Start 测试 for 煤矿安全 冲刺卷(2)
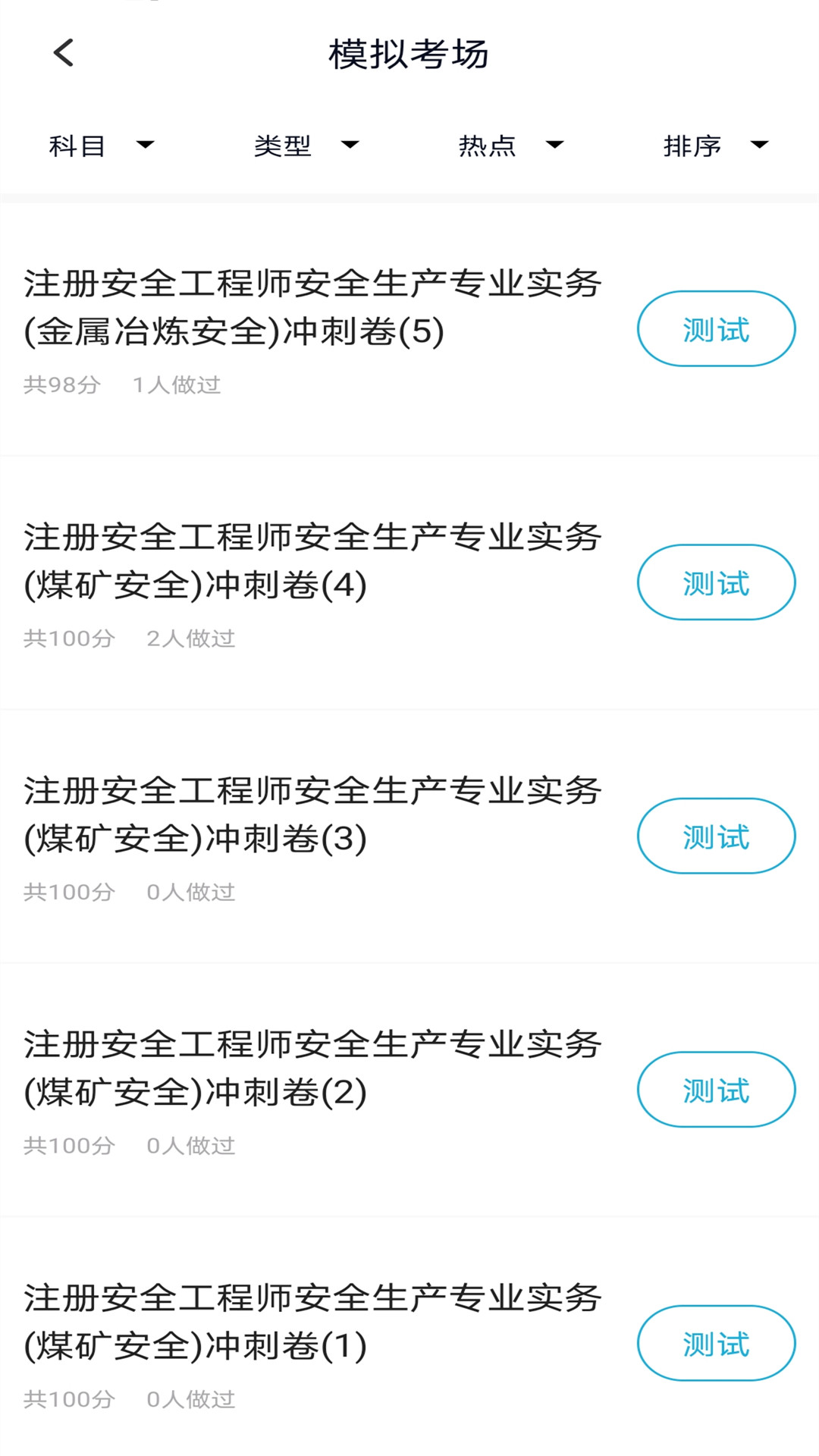This screenshot has height=1456, width=819. 715,1089
